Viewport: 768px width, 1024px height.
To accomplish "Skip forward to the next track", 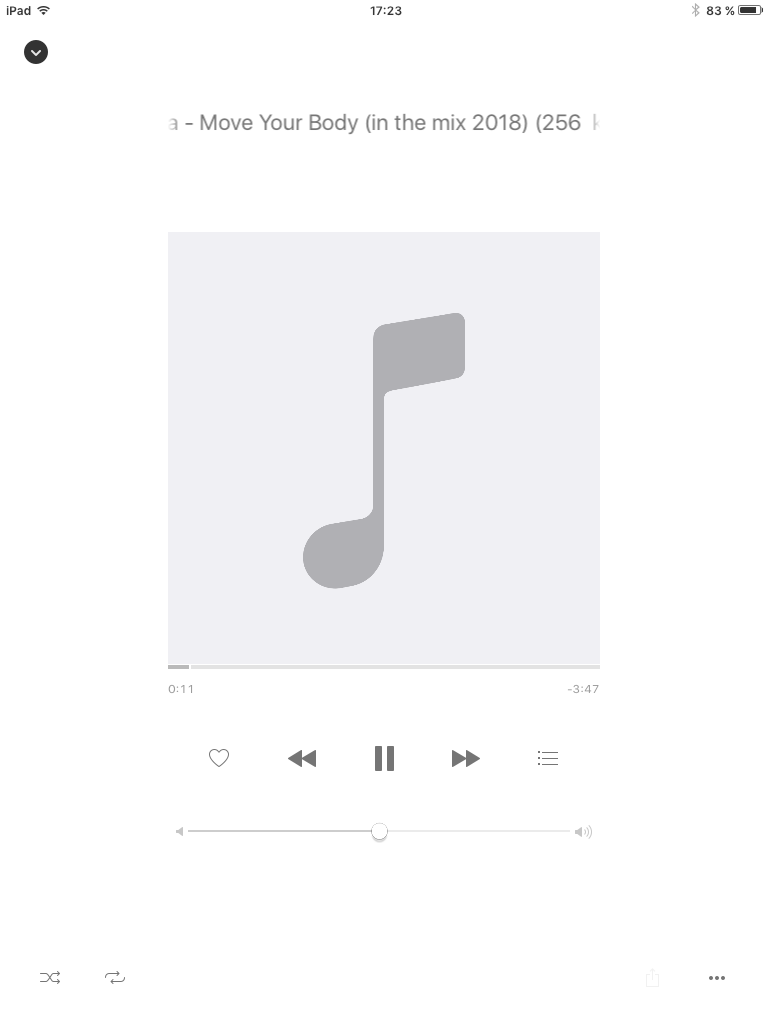I will (x=466, y=759).
